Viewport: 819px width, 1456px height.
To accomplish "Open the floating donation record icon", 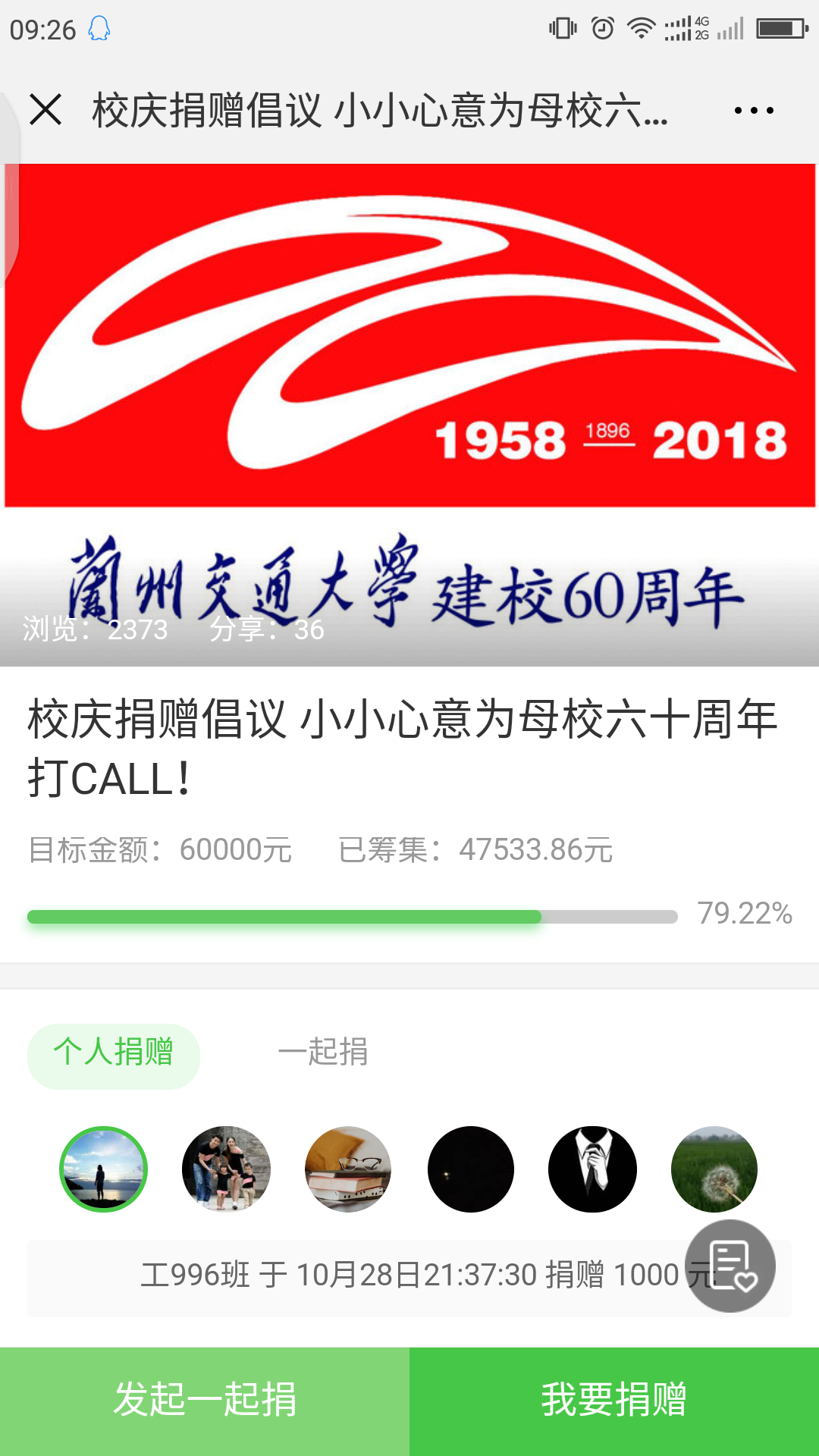I will [730, 1266].
